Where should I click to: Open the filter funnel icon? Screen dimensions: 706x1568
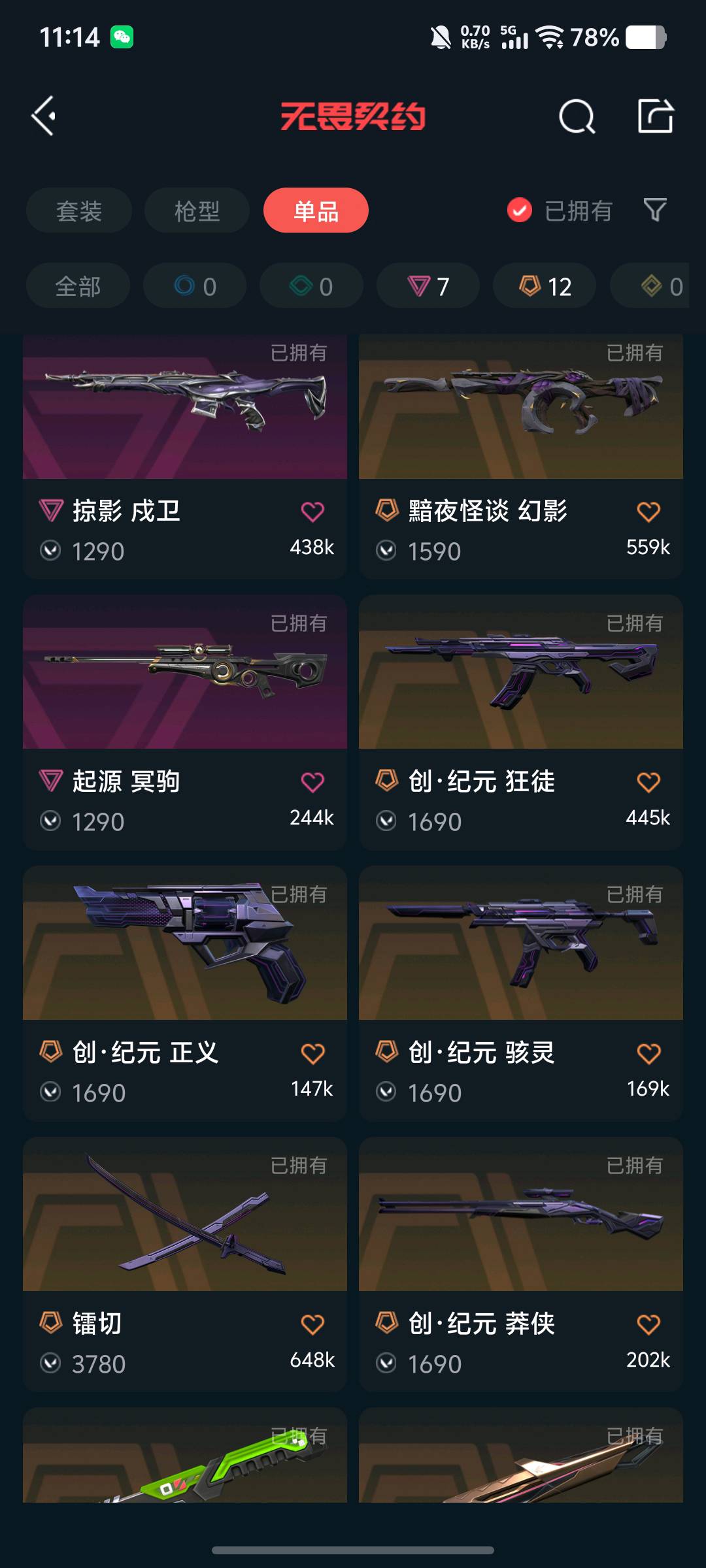[x=655, y=210]
